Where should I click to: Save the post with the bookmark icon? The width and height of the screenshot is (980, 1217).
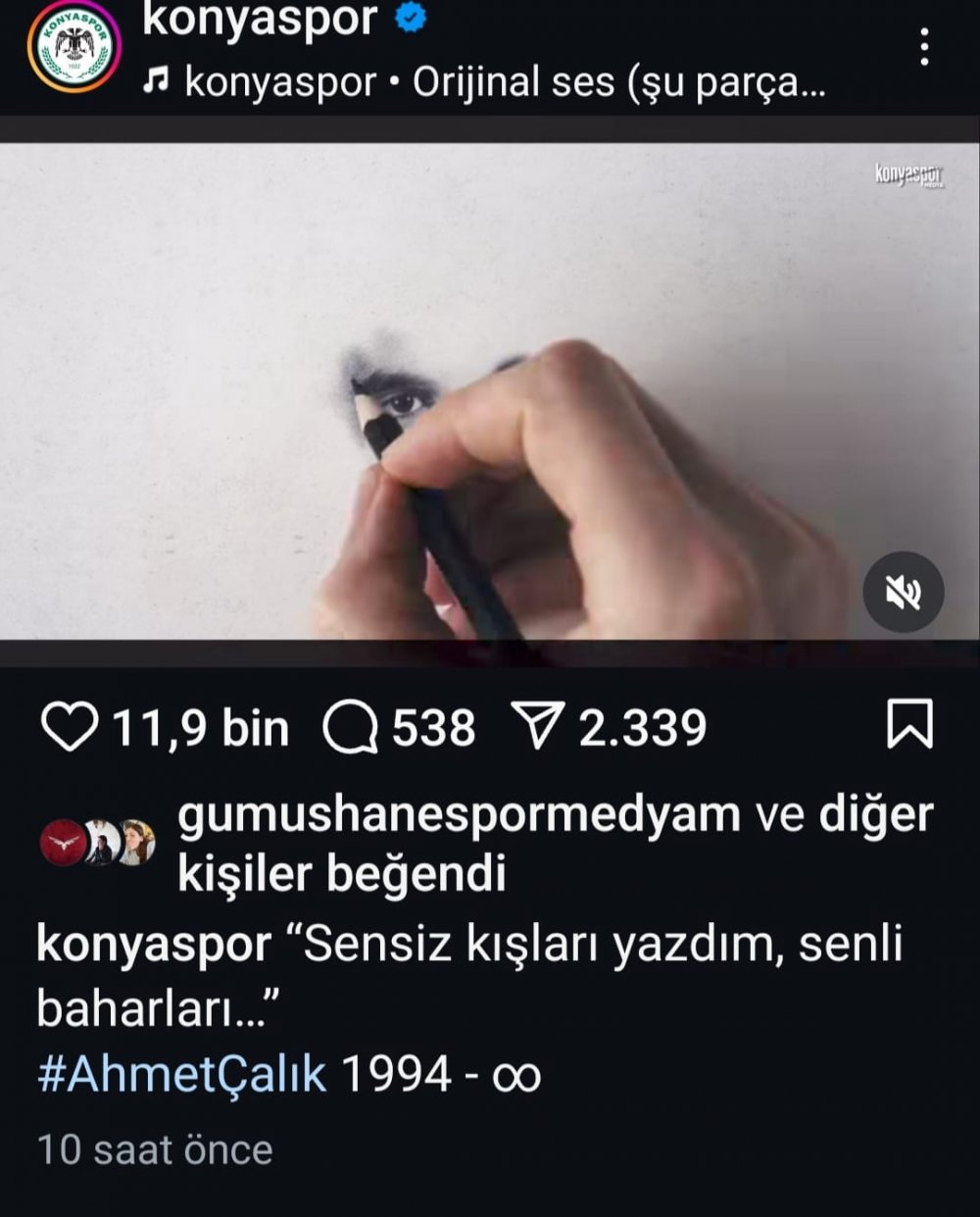point(909,725)
